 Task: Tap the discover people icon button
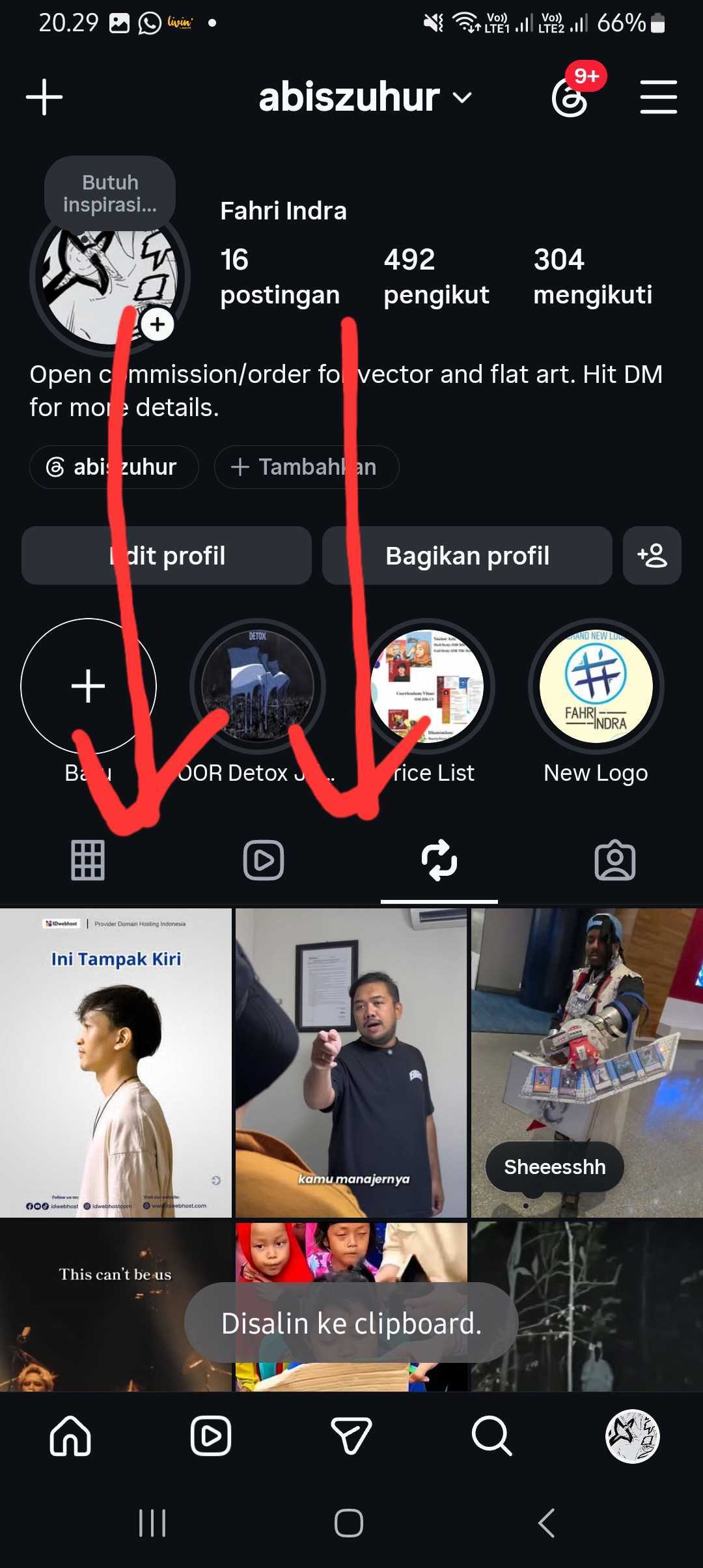[652, 555]
